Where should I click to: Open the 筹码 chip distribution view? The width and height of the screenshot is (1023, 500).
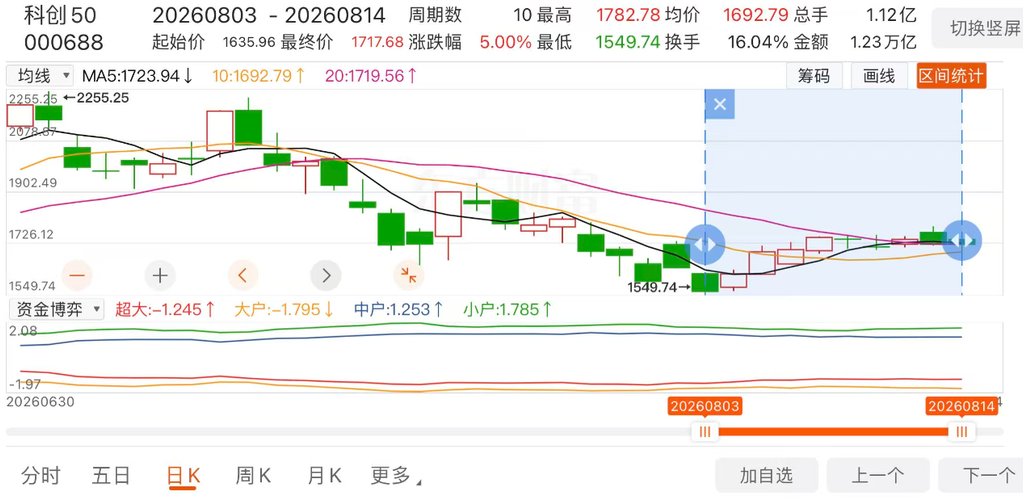coord(814,76)
